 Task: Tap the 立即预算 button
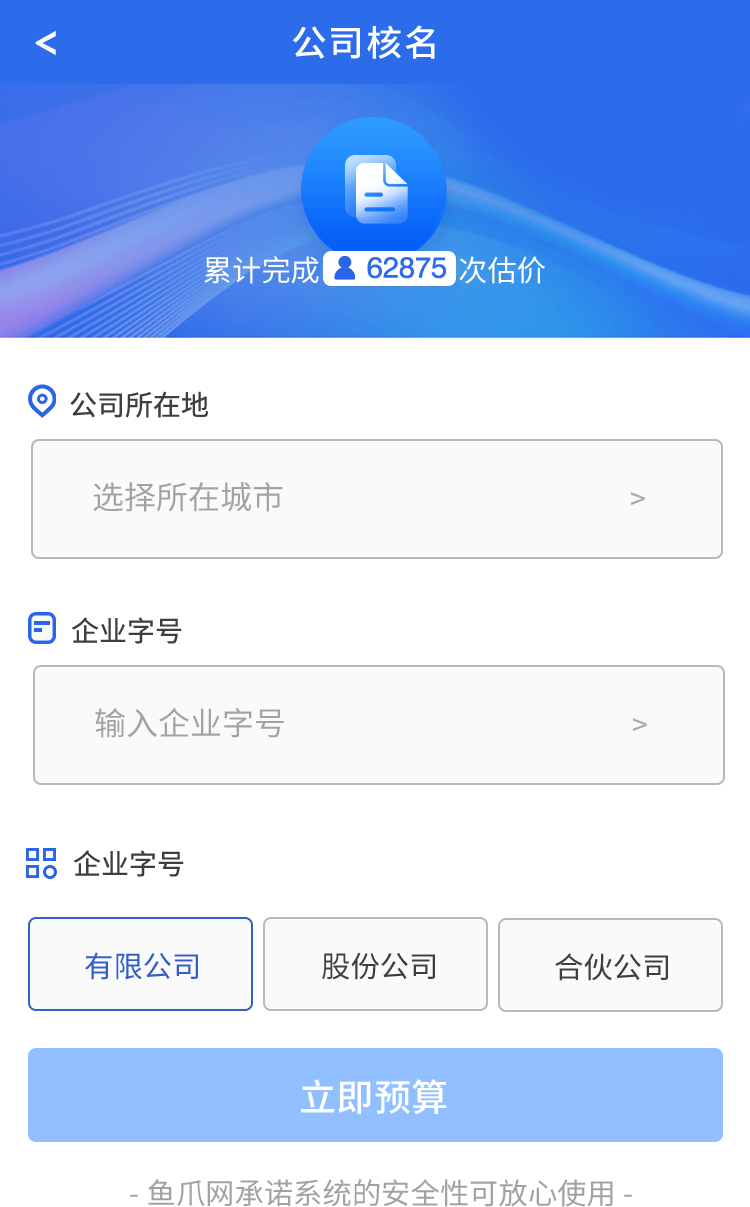point(375,1095)
